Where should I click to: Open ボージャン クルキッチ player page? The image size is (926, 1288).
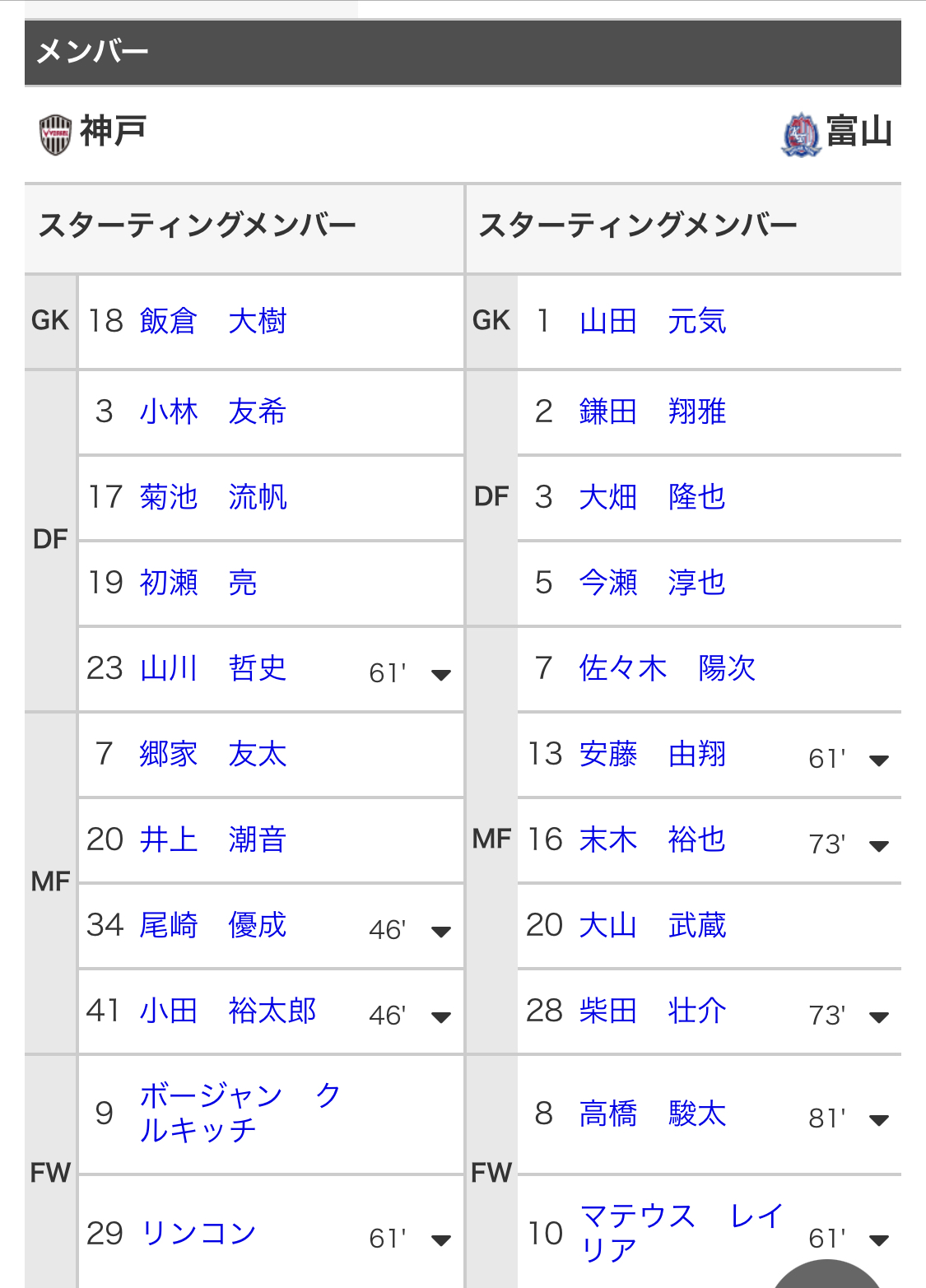(x=239, y=1113)
